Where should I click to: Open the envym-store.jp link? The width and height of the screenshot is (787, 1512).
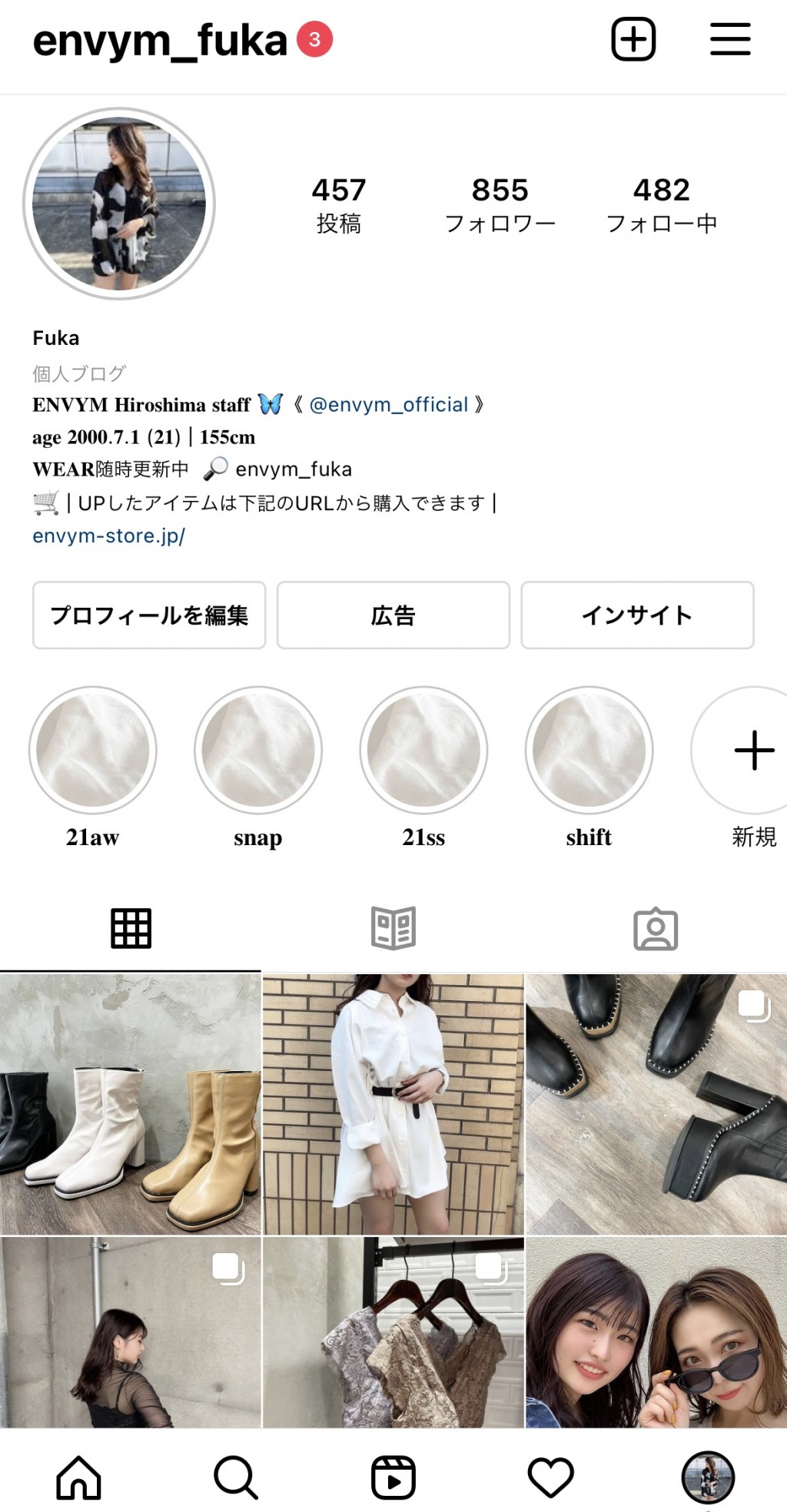(109, 535)
